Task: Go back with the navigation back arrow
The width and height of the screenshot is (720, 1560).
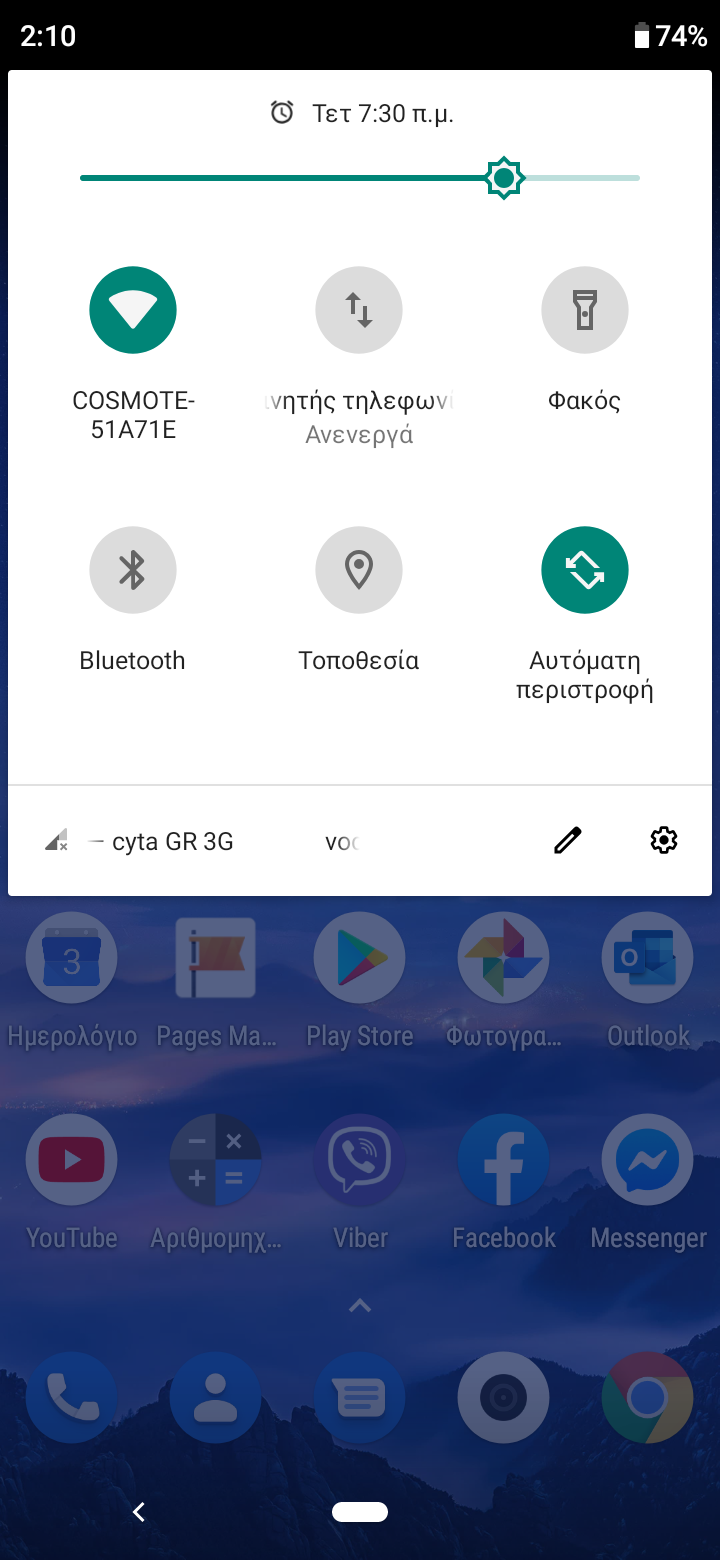Action: 139,1511
